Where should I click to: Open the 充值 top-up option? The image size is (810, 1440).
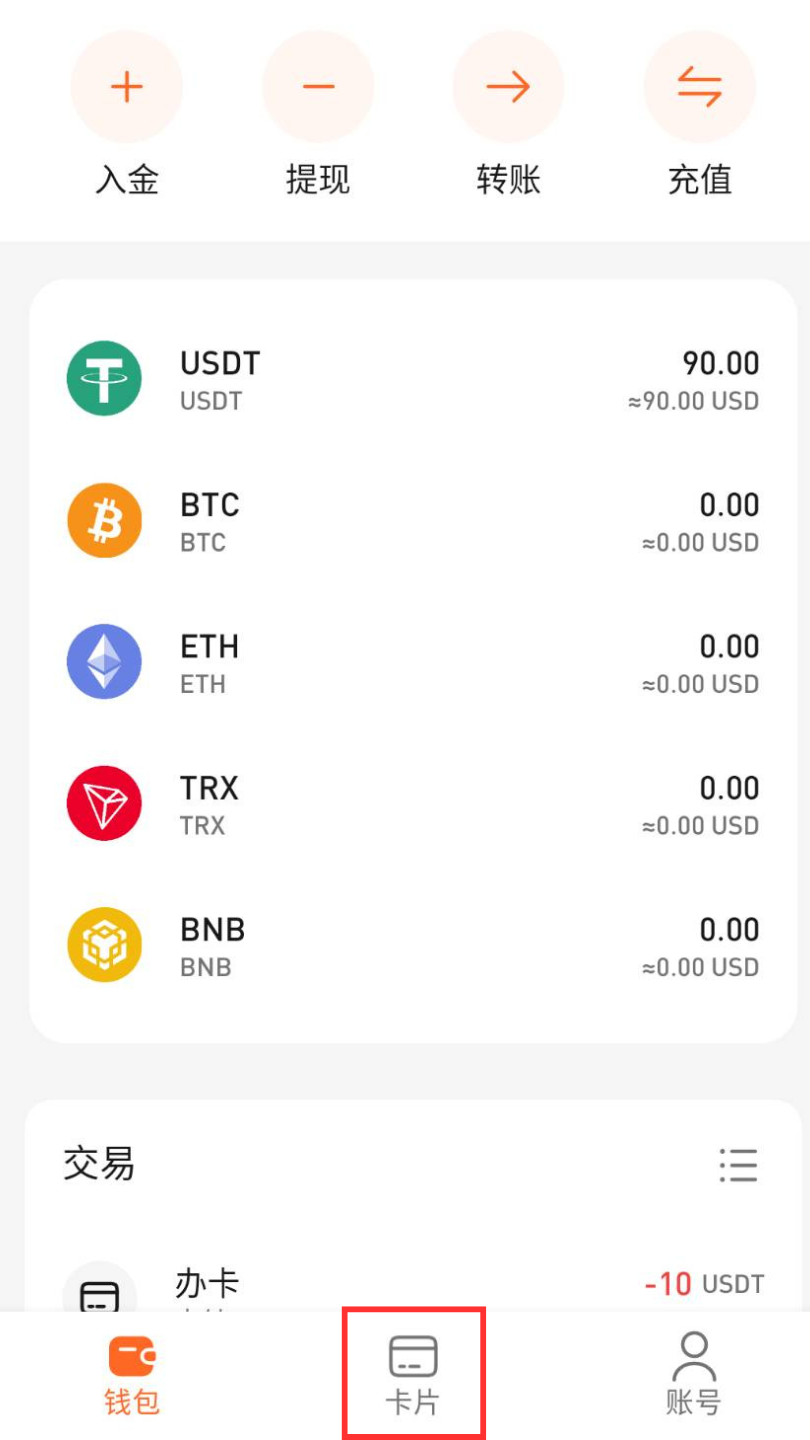pyautogui.click(x=699, y=88)
